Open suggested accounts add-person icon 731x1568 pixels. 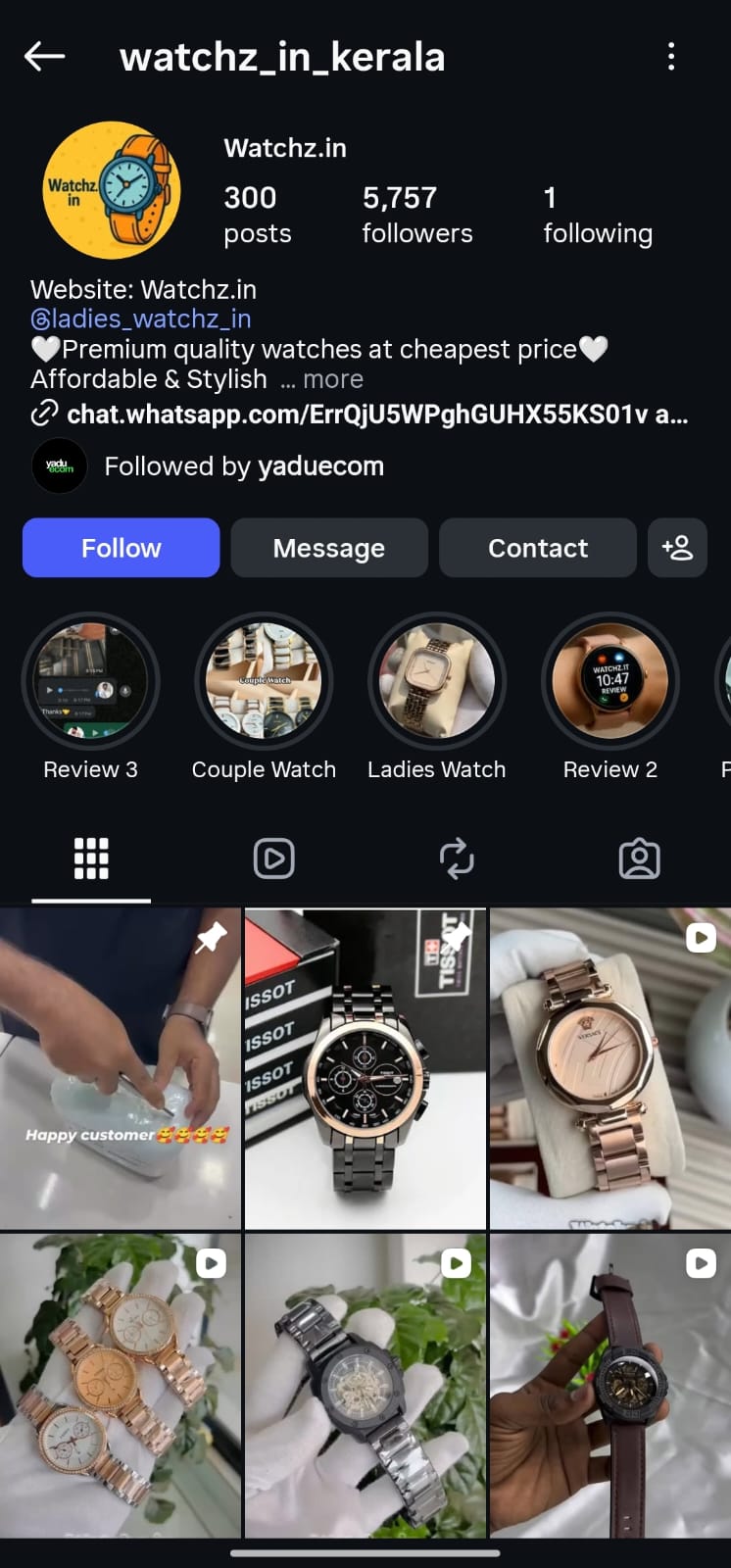677,548
